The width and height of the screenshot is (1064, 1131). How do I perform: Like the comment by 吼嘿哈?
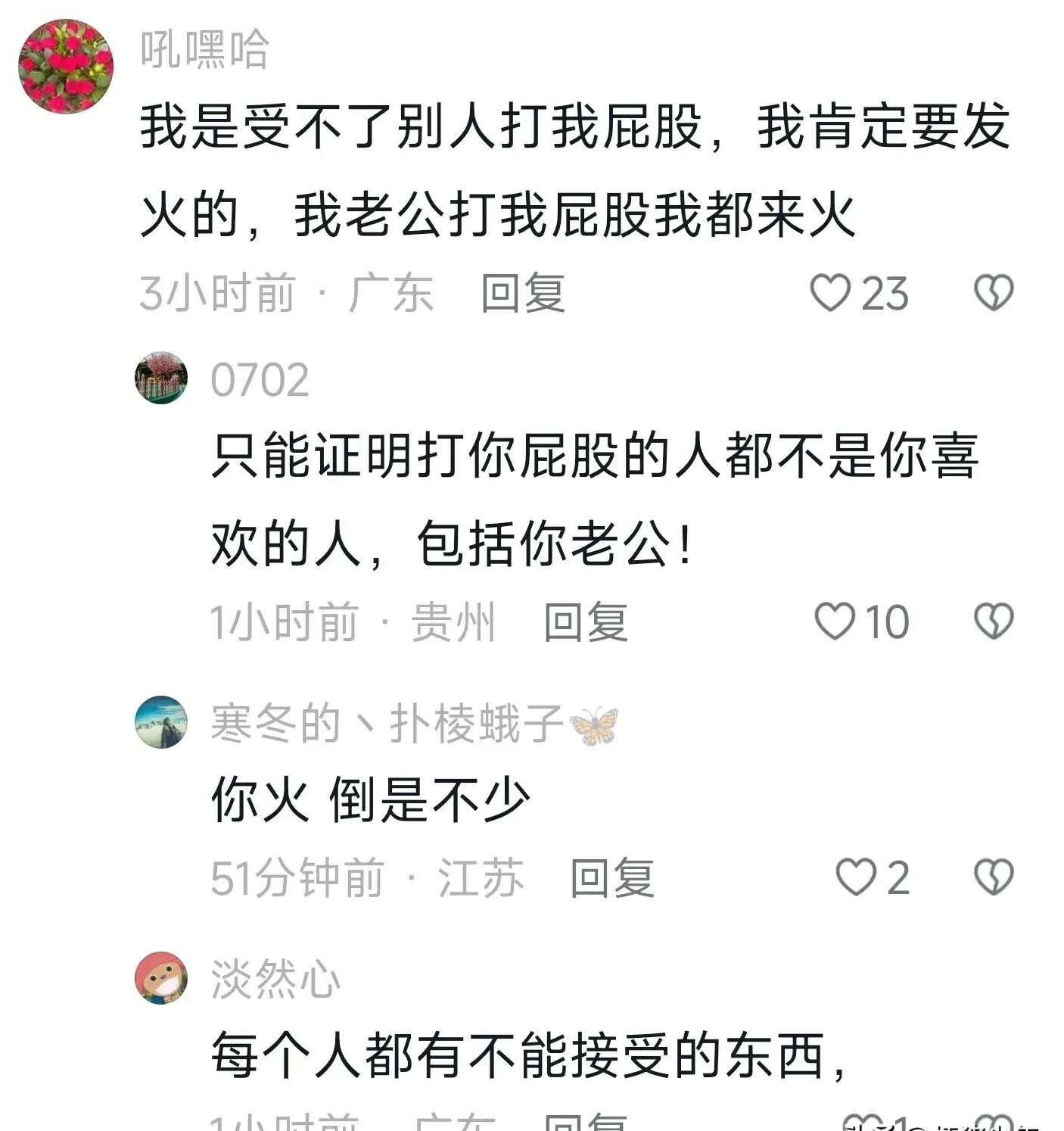(x=831, y=293)
